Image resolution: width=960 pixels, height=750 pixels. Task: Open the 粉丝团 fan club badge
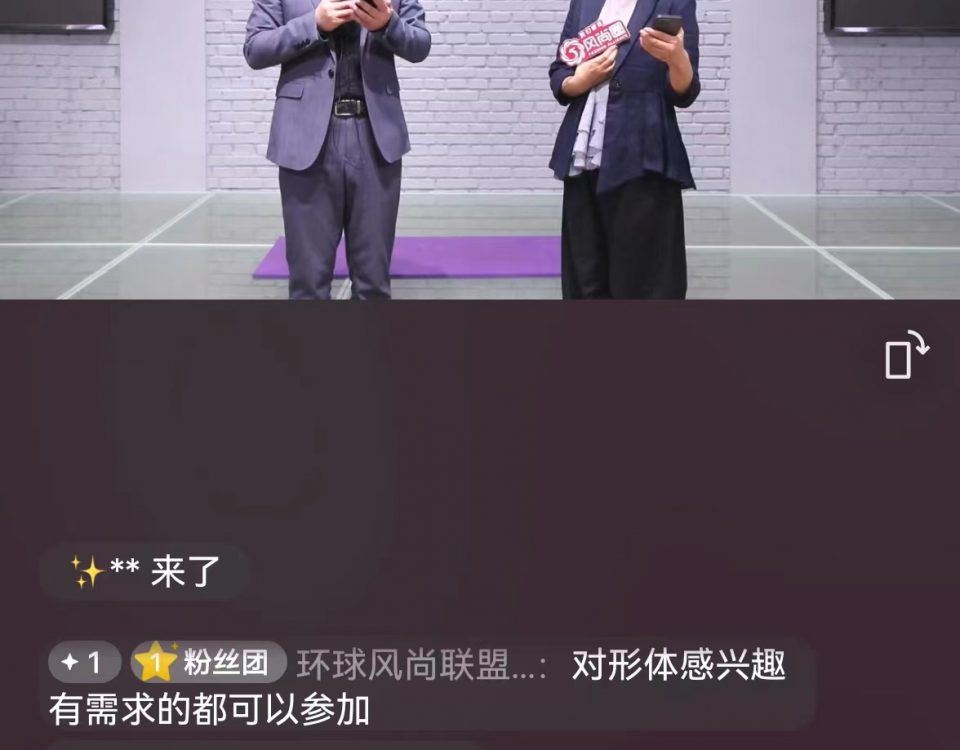point(209,662)
